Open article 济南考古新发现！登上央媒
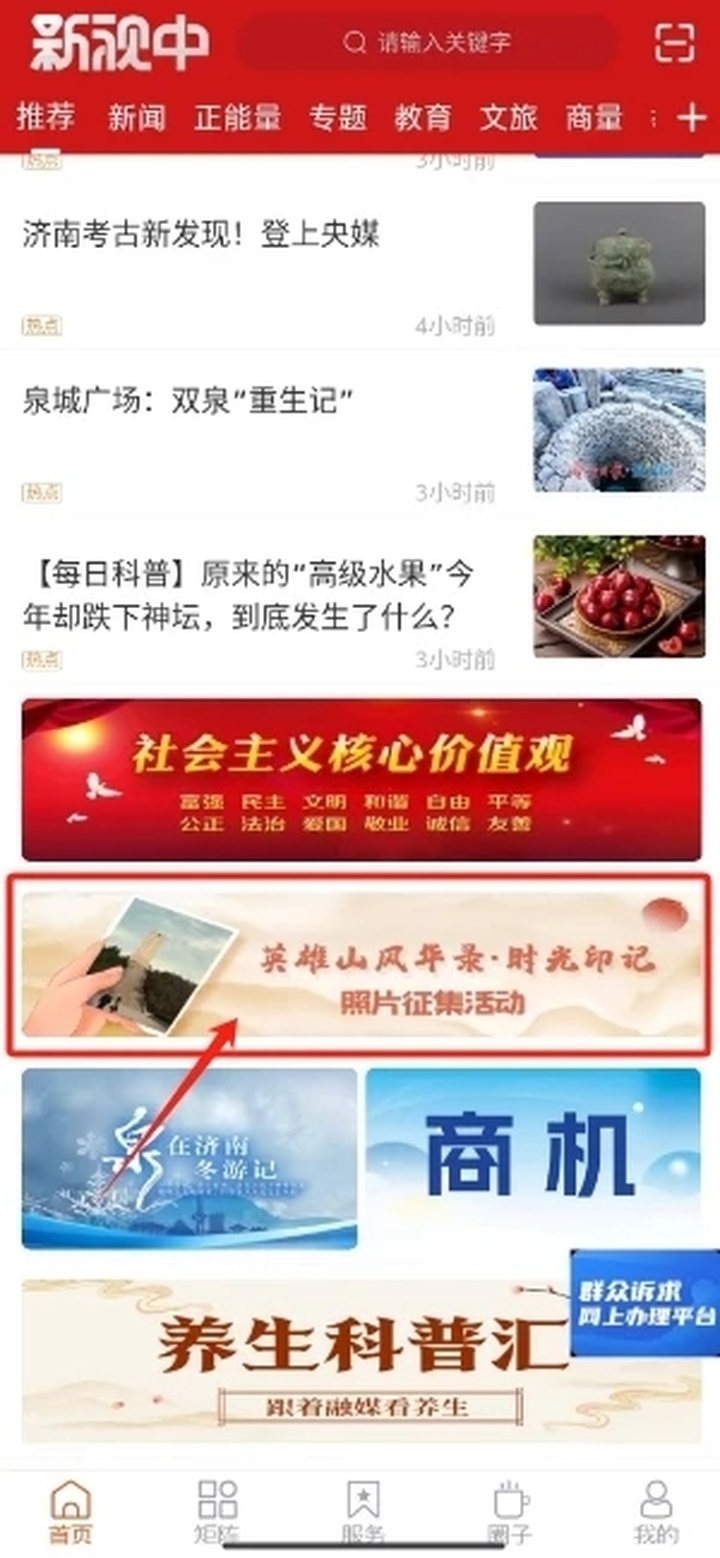The width and height of the screenshot is (720, 1558). (201, 236)
